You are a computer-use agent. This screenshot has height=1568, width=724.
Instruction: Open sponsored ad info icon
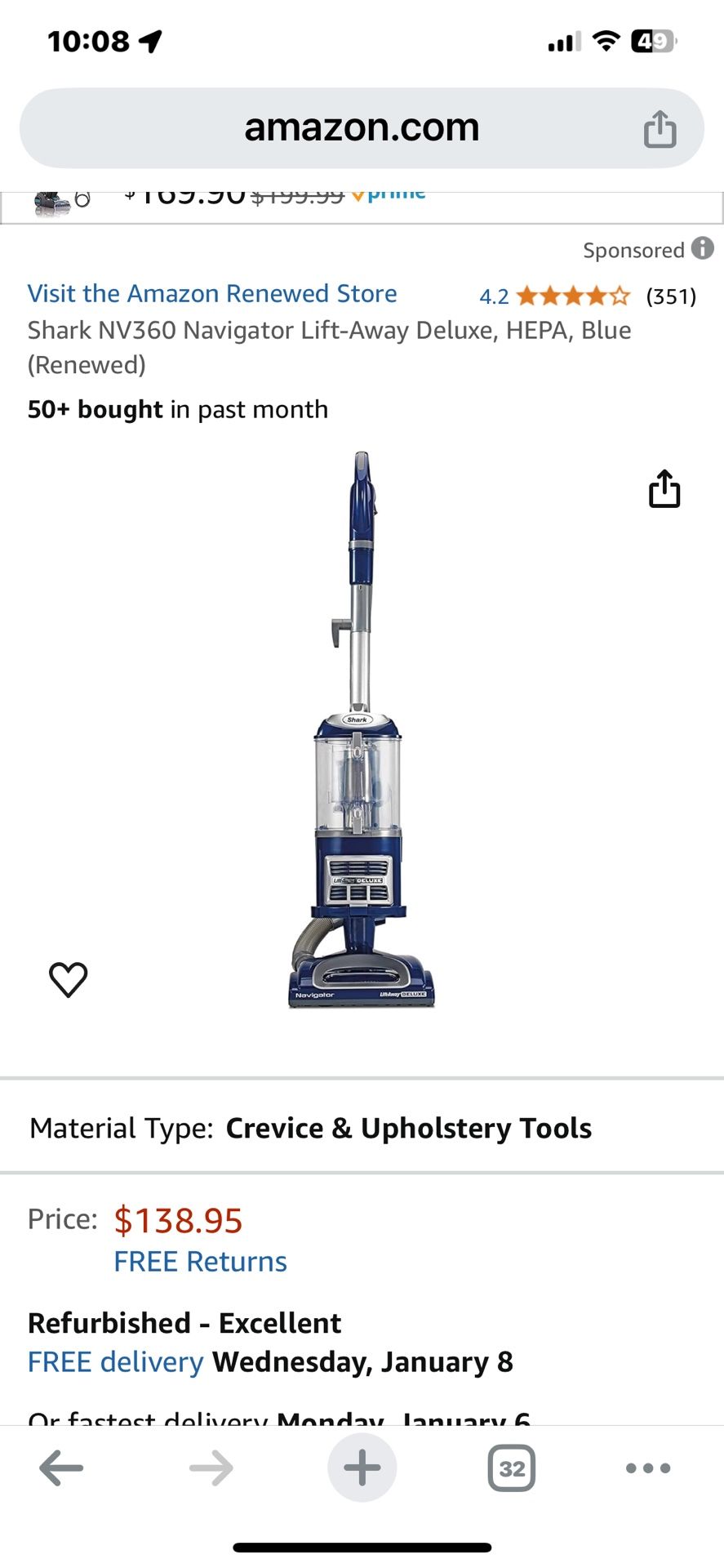point(702,248)
